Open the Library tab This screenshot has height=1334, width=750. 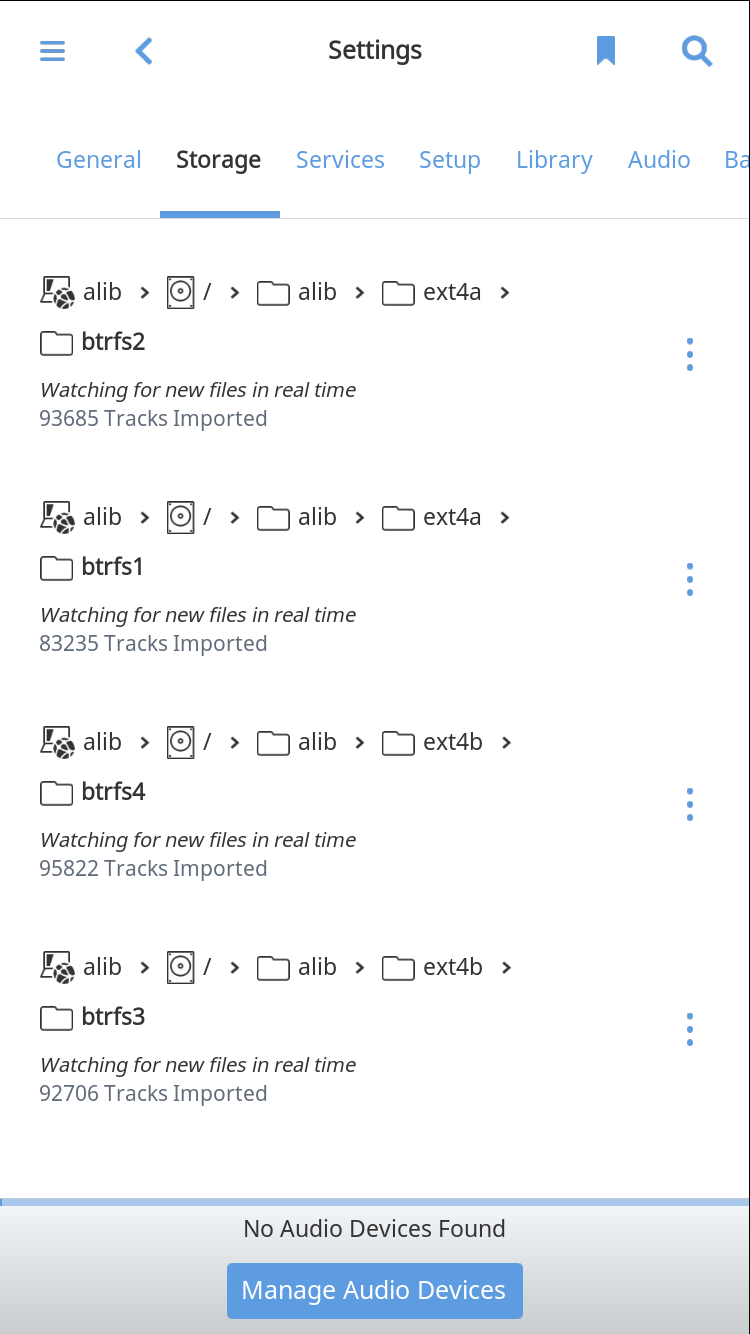click(x=555, y=160)
